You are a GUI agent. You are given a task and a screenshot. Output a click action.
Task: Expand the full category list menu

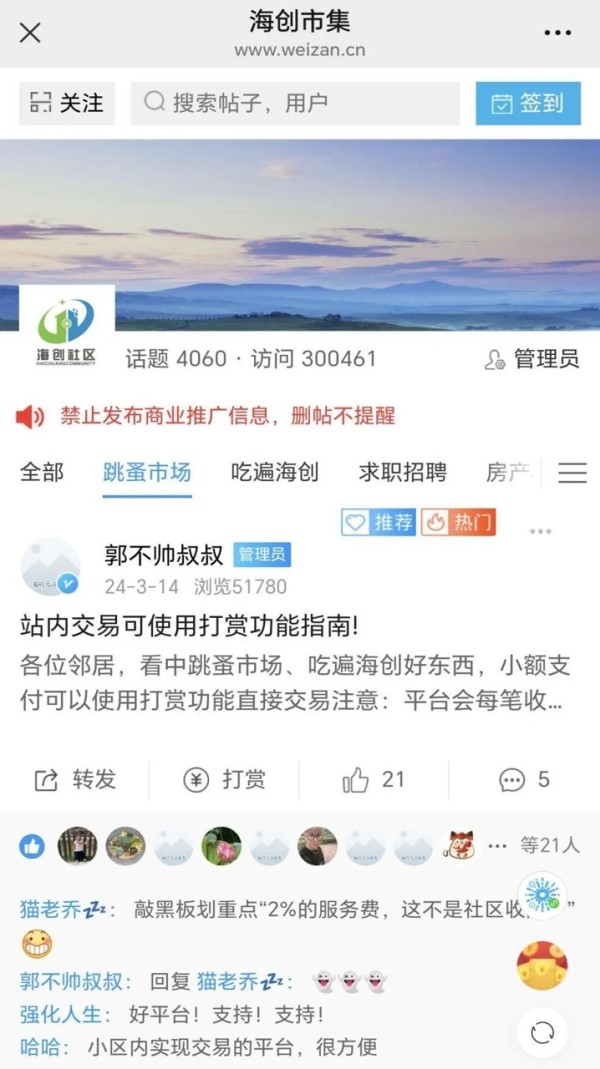click(572, 473)
